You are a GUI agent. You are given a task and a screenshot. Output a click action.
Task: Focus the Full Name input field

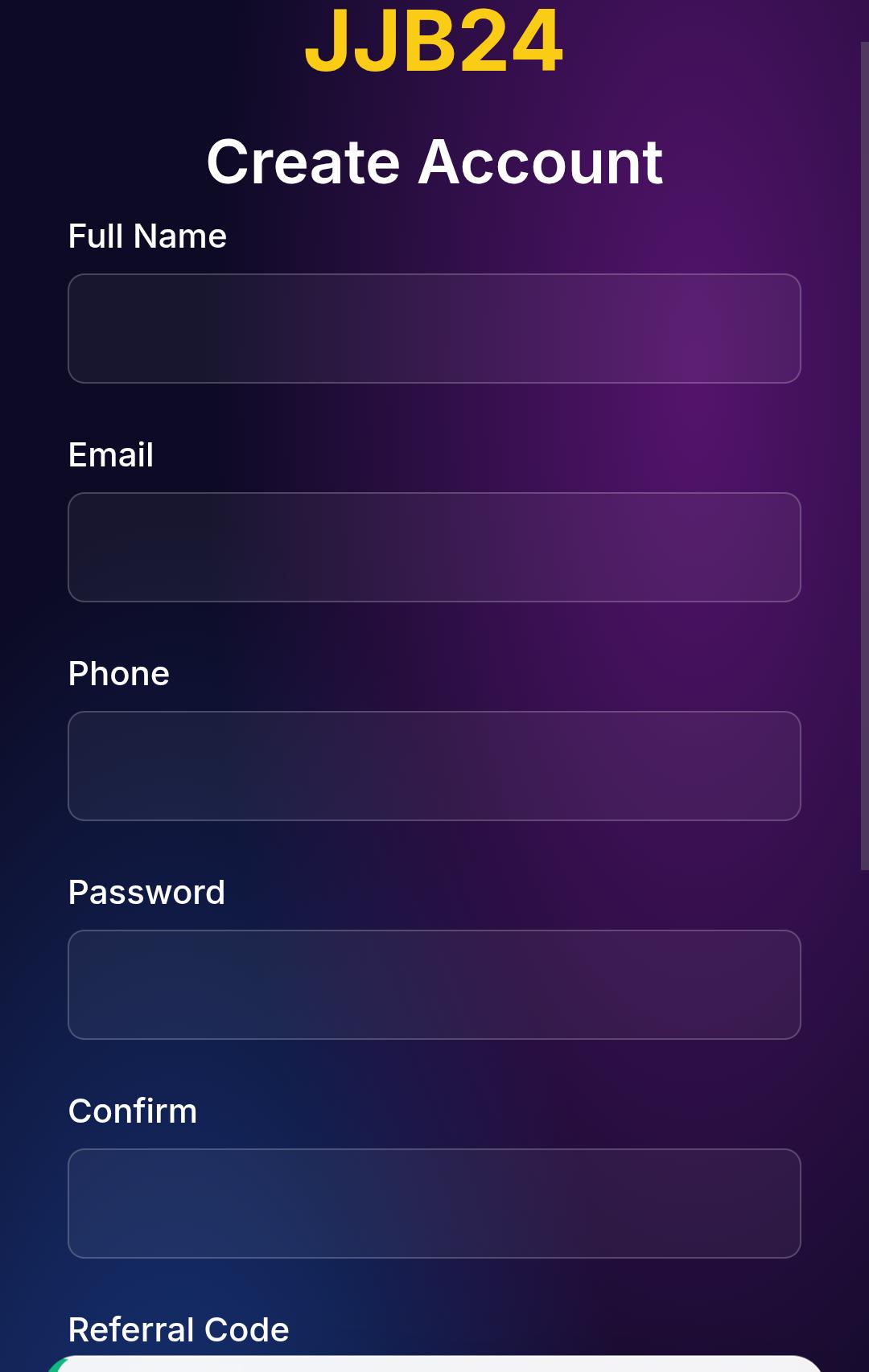pyautogui.click(x=434, y=327)
